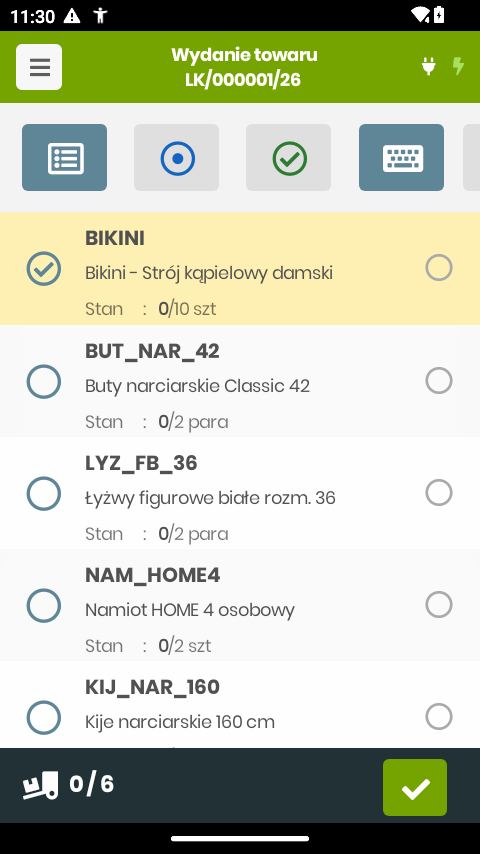The width and height of the screenshot is (480, 854).
Task: Select the right radio circle for BUT_NAR_42
Action: click(x=439, y=380)
